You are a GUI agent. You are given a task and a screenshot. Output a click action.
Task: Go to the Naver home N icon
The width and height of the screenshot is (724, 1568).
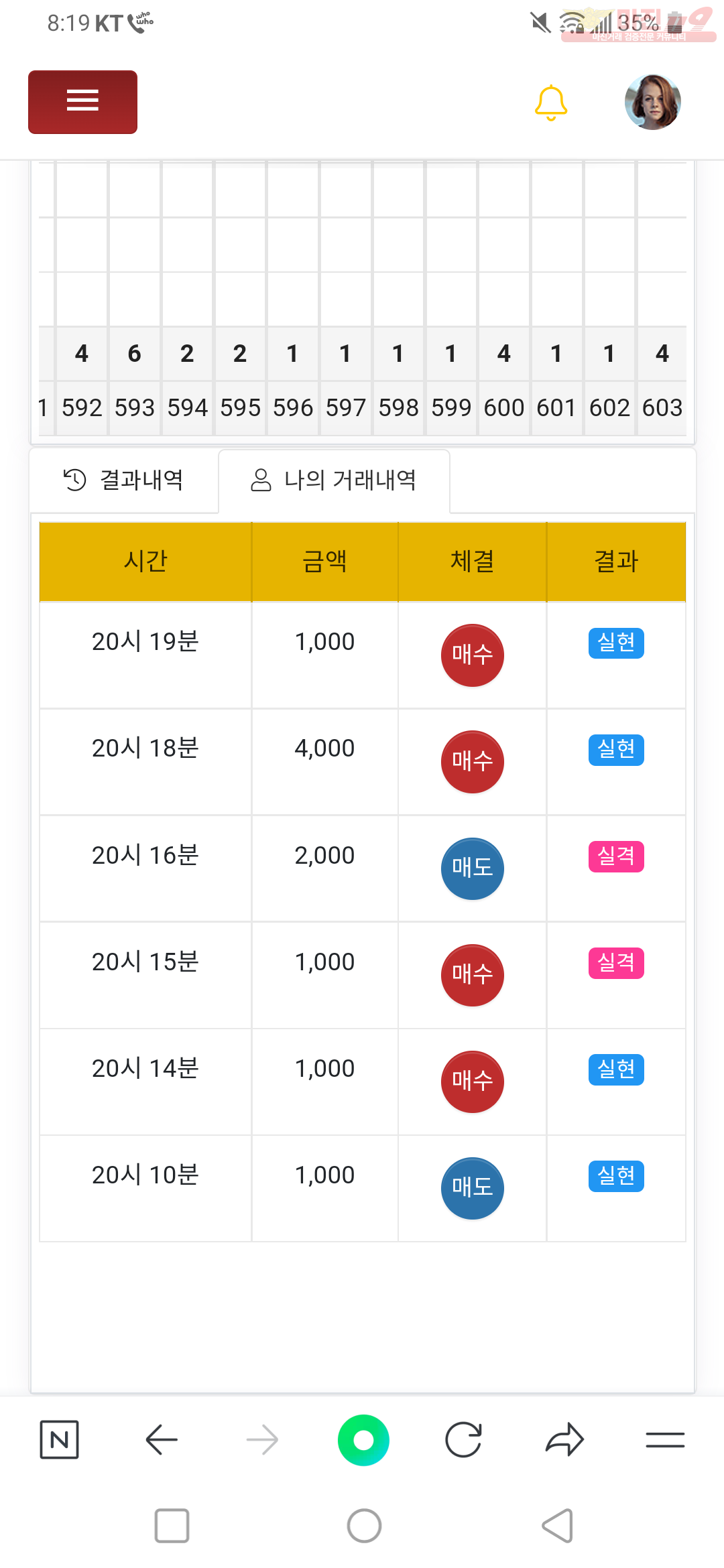[x=60, y=1439]
